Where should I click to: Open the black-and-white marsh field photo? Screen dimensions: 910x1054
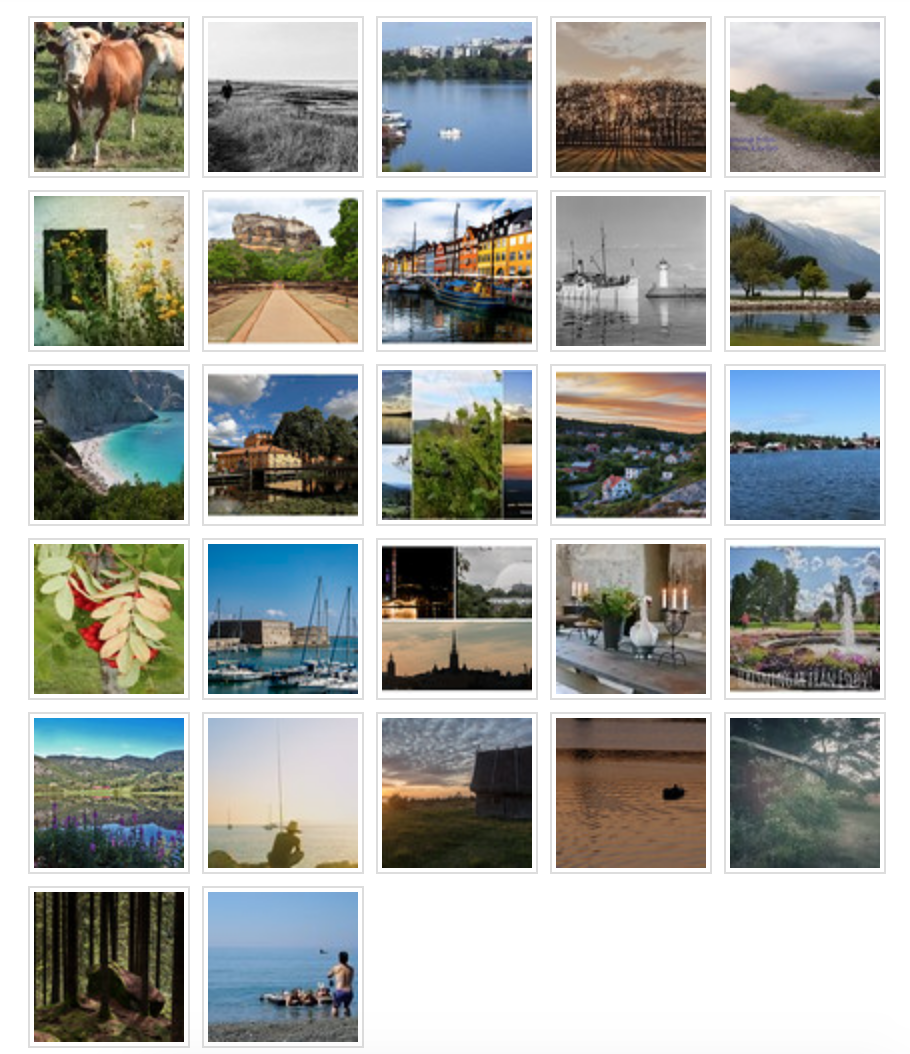[283, 96]
